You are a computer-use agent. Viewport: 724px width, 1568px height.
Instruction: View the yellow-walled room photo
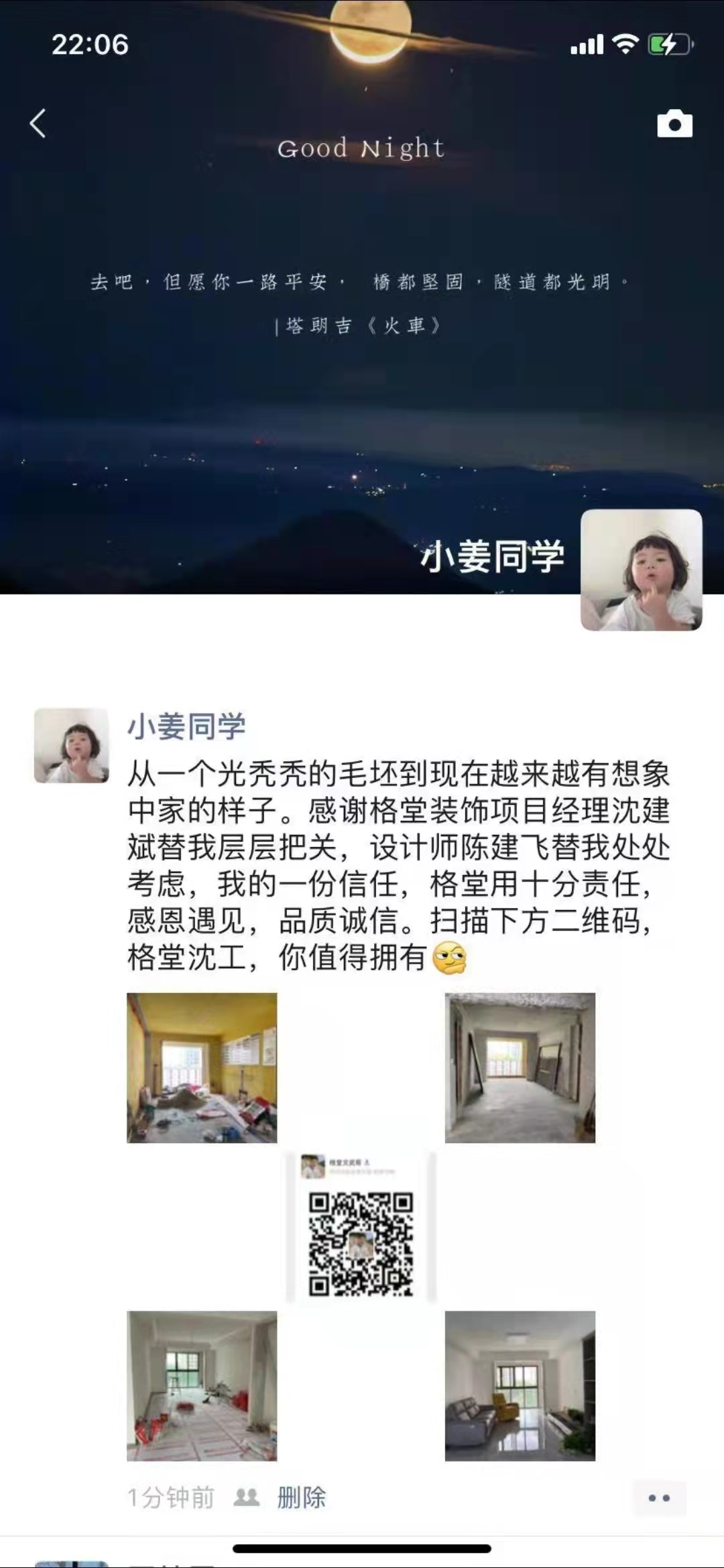tap(202, 1067)
